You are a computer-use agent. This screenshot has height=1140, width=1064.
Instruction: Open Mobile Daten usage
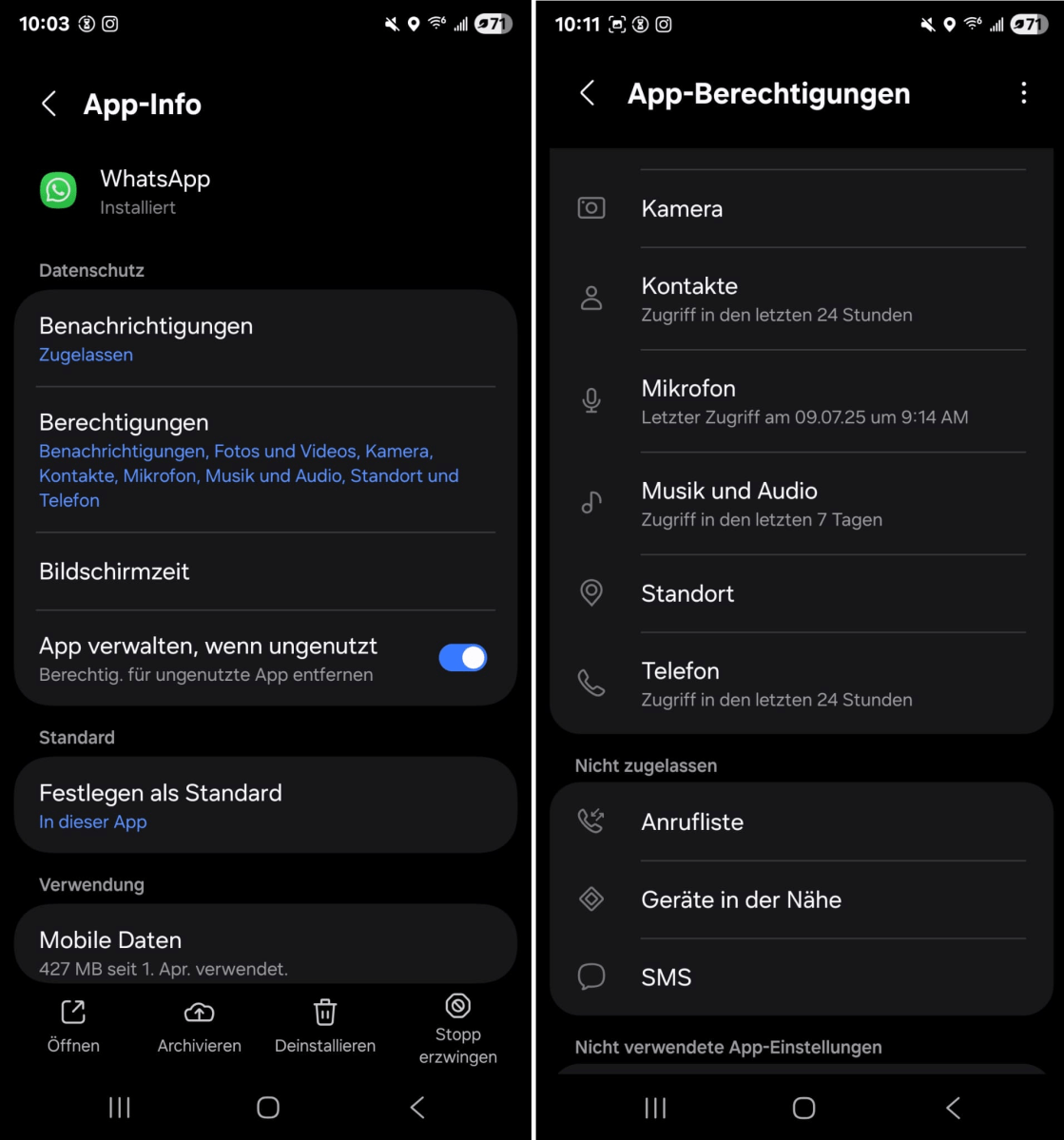264,951
